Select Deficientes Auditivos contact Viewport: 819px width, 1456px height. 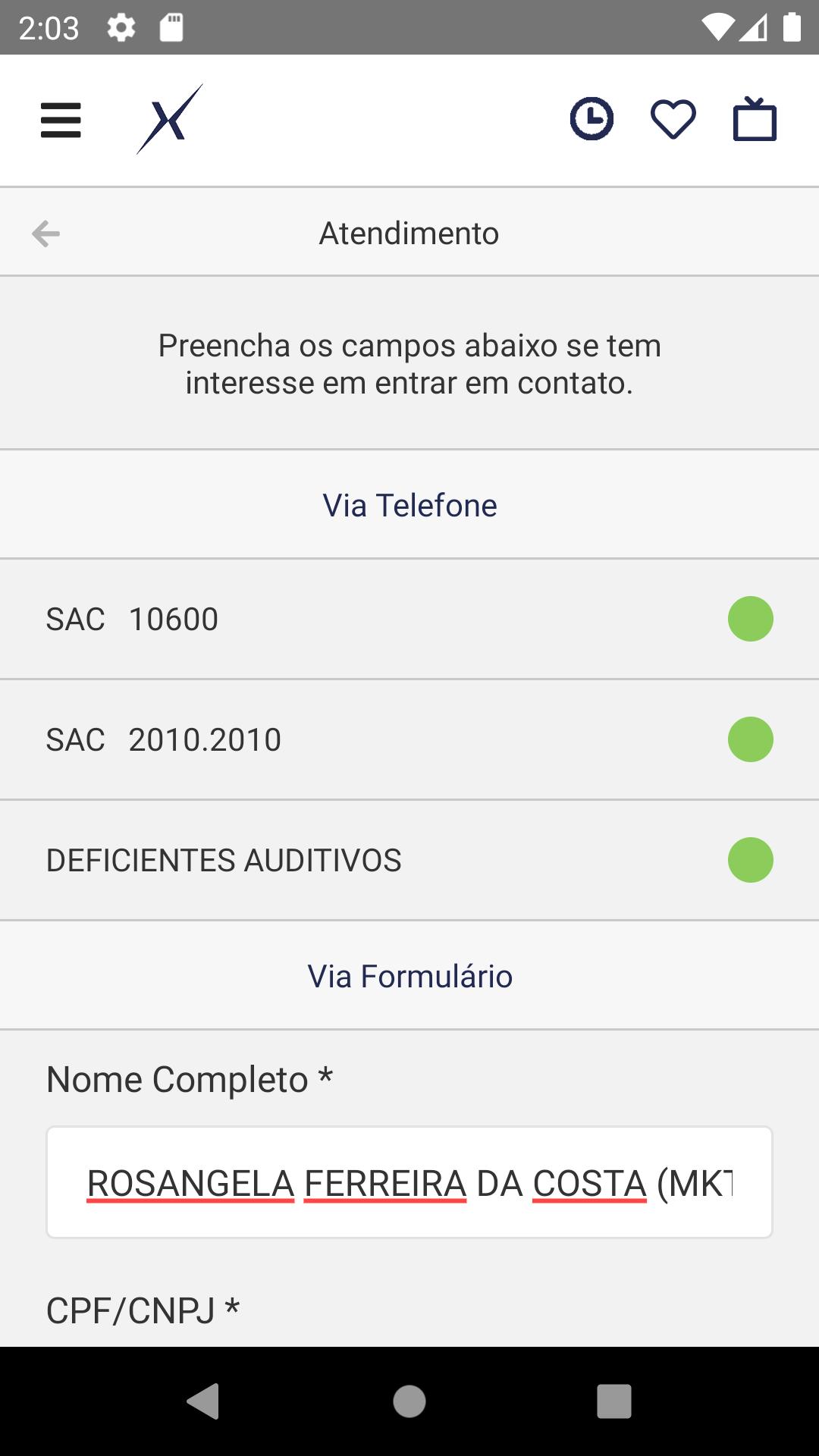point(409,860)
